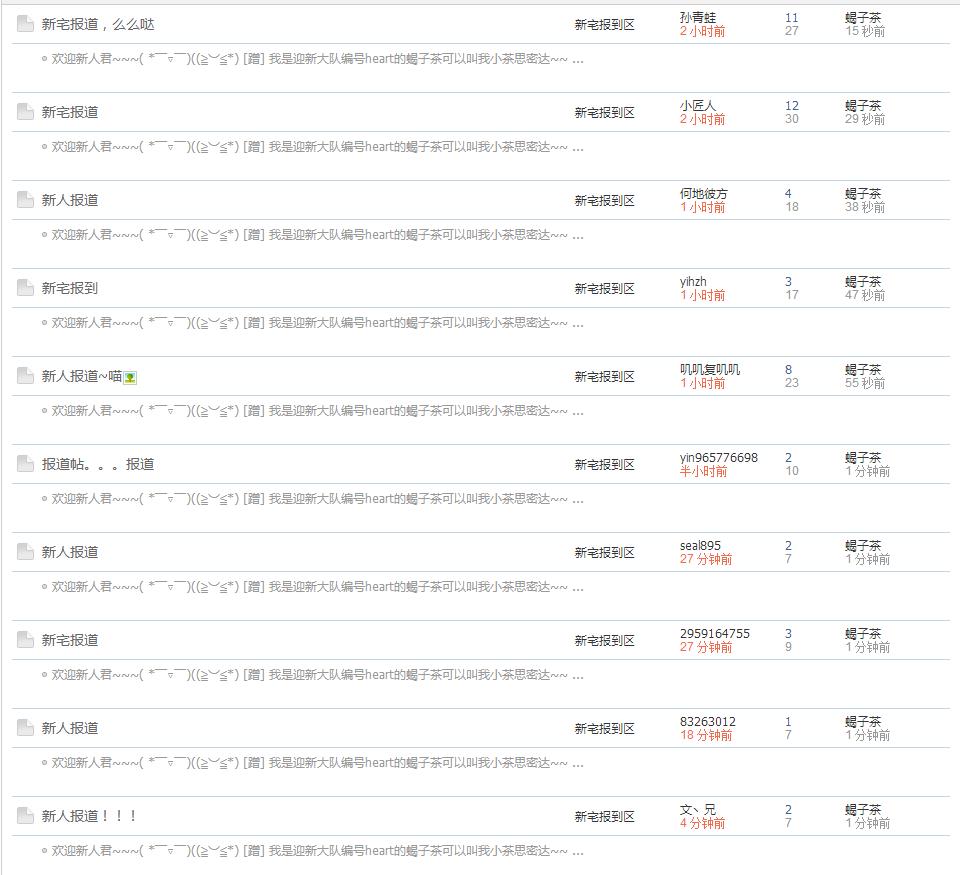View author 文丶兄's profile
Screen dimensions: 960x875
[x=698, y=809]
